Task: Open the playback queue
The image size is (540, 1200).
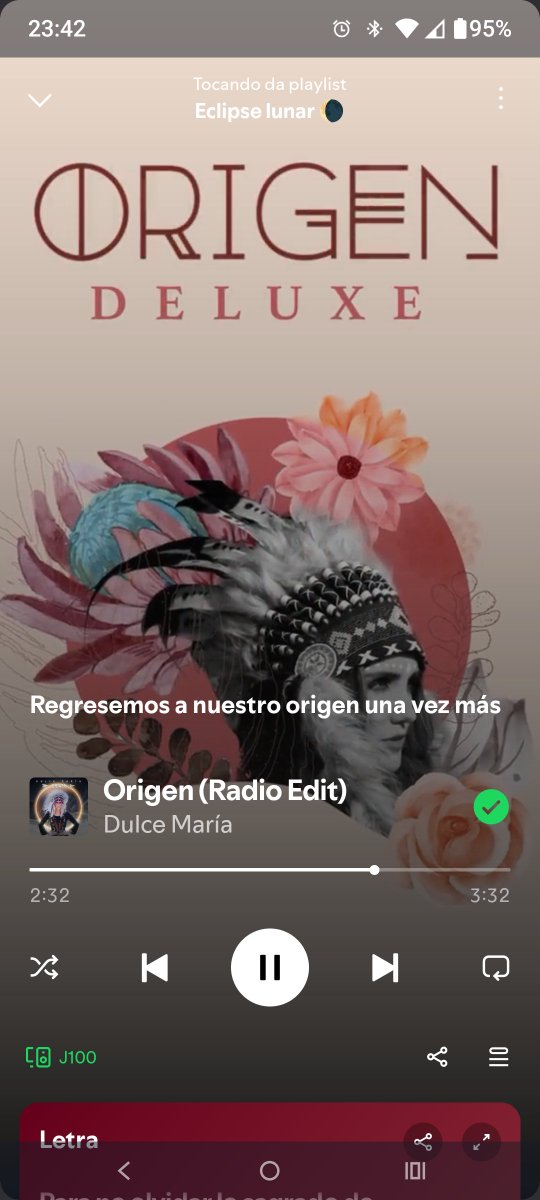Action: [498, 1057]
